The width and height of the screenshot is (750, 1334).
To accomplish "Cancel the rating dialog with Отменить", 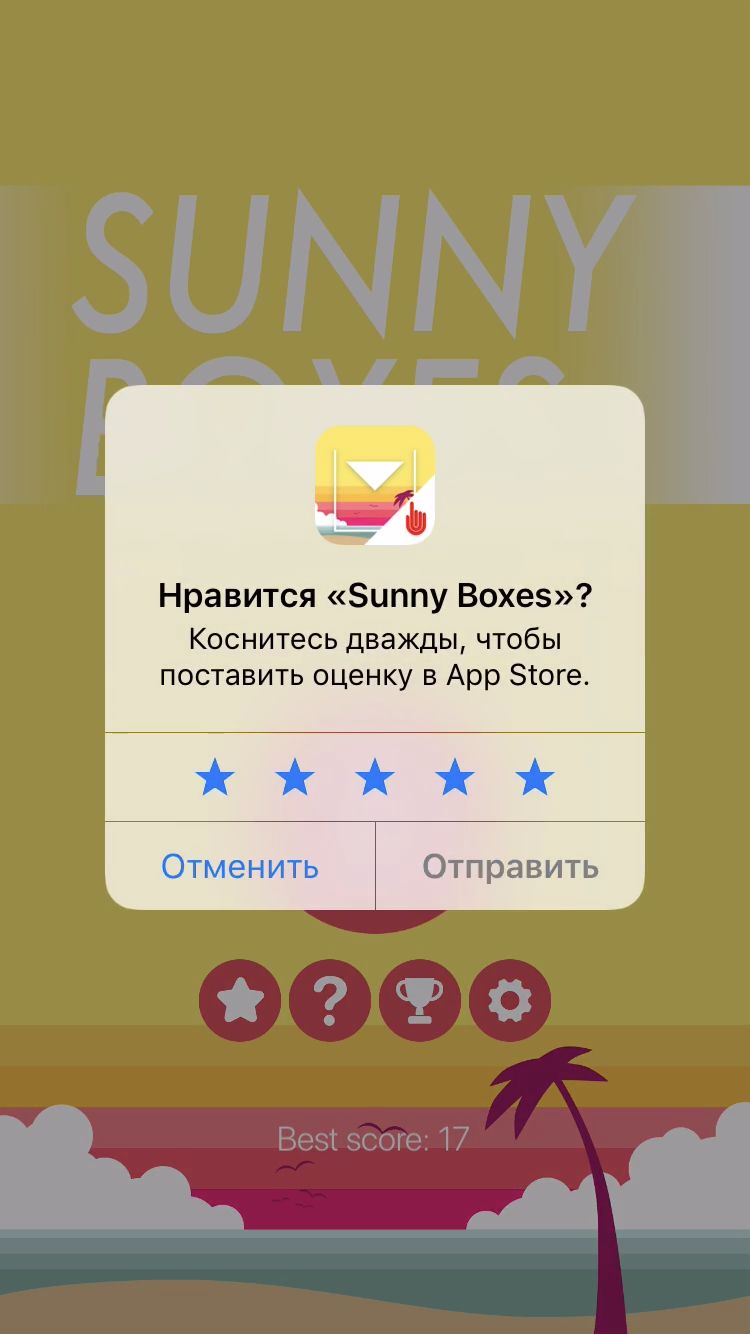I will pyautogui.click(x=240, y=866).
